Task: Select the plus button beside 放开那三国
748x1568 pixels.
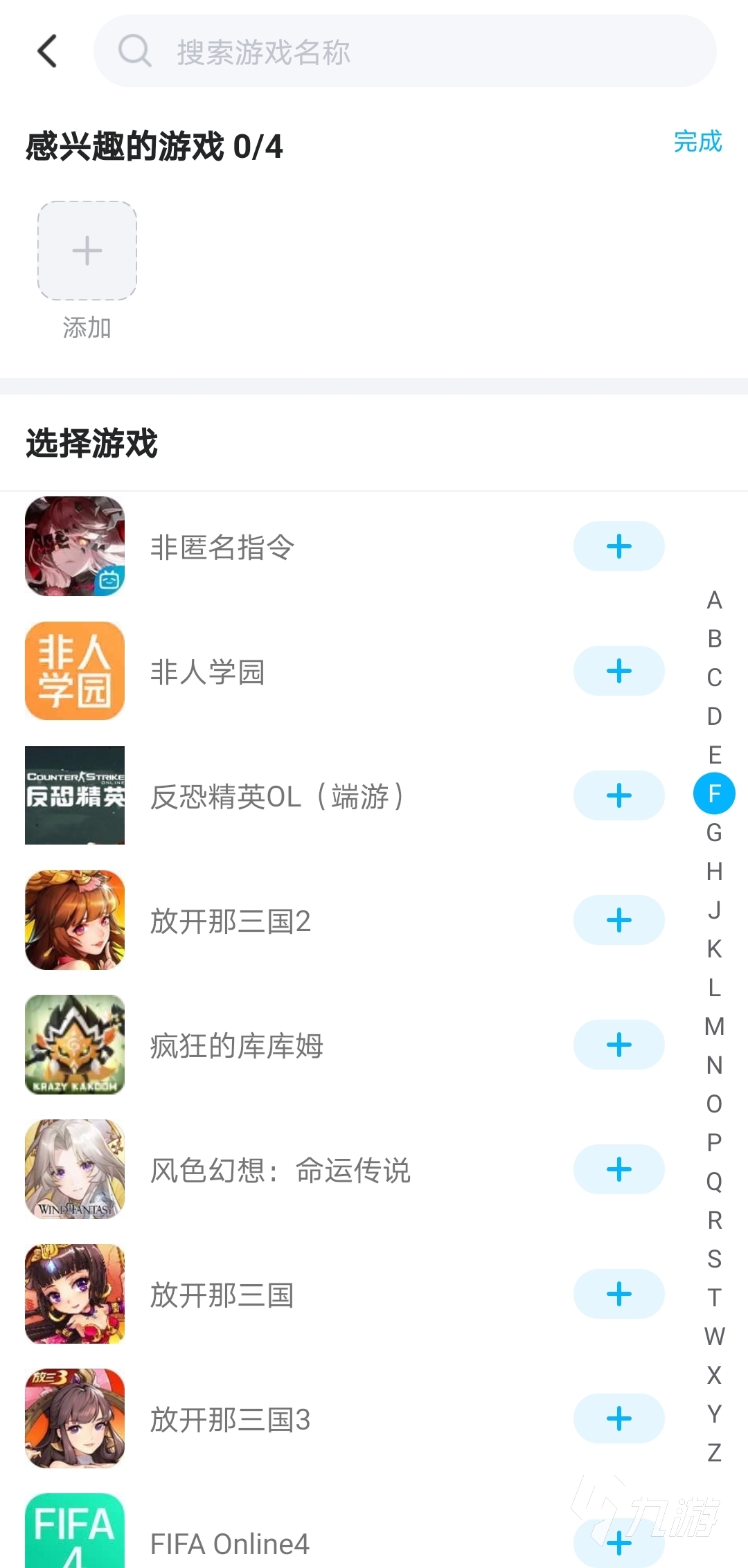Action: [618, 1294]
